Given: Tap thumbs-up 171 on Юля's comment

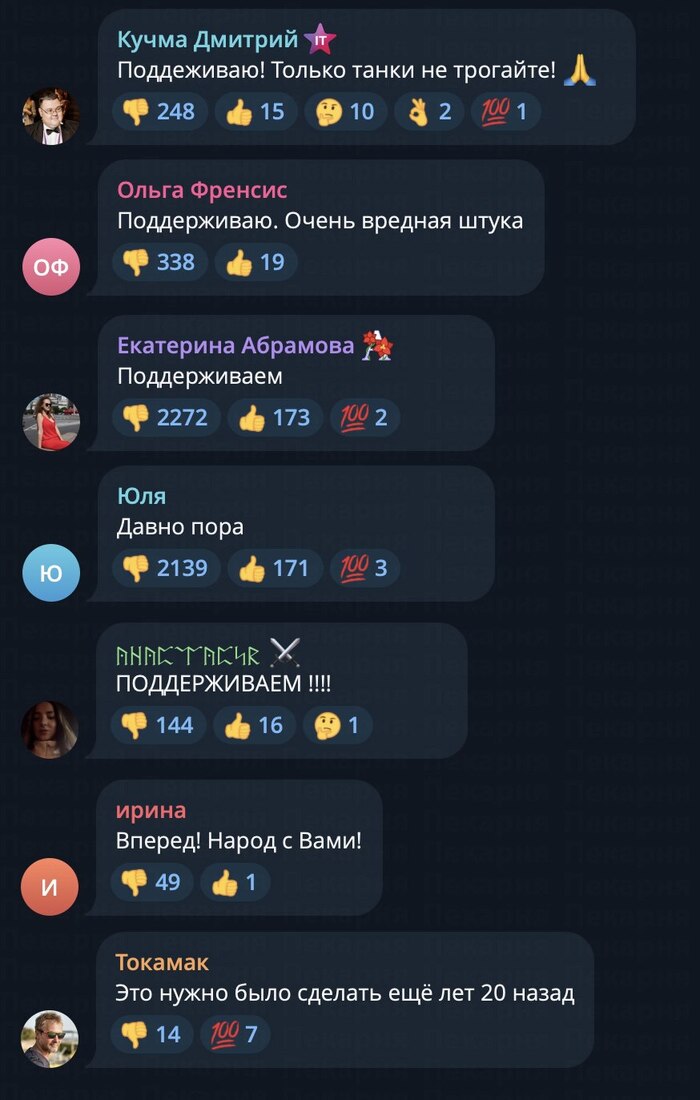Looking at the screenshot, I should [275, 568].
